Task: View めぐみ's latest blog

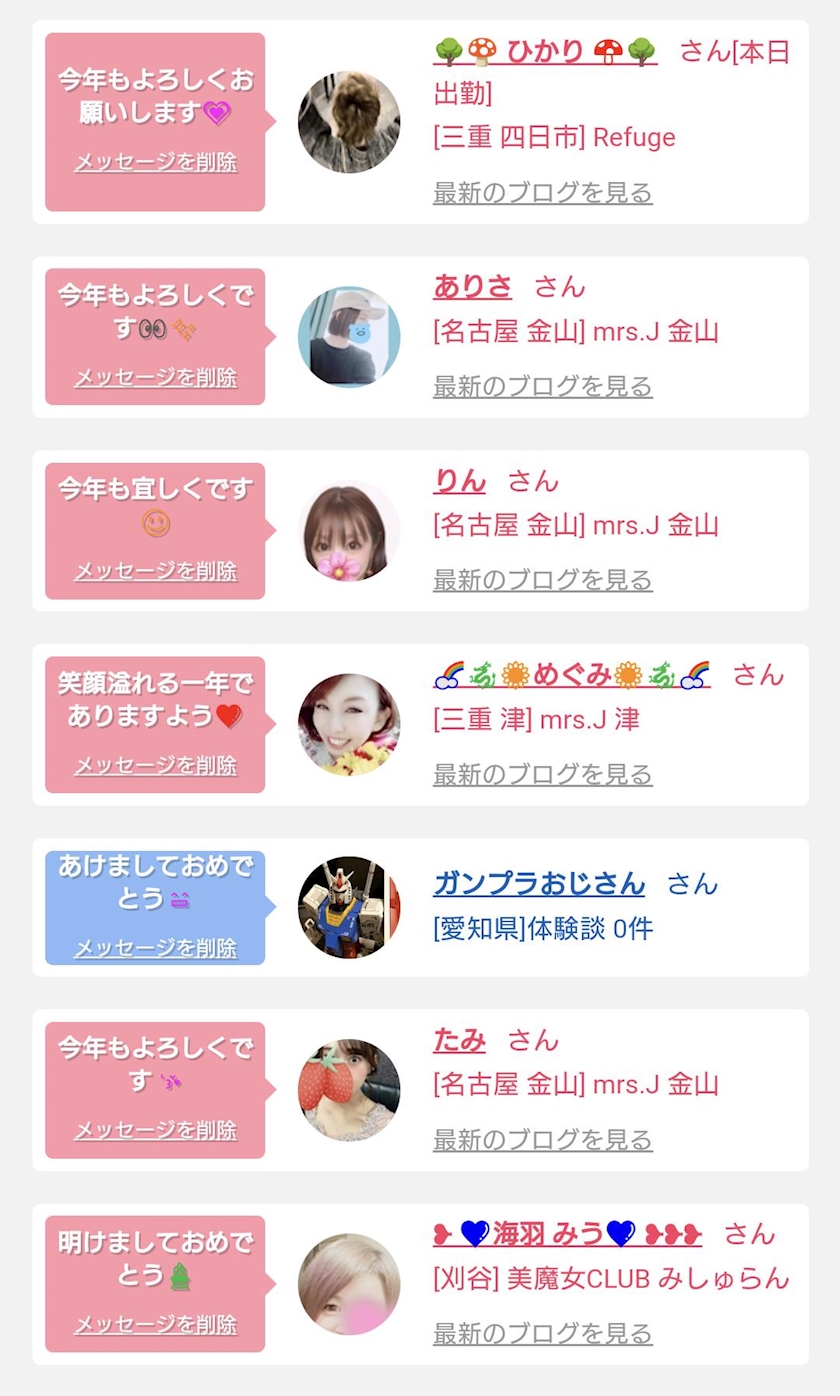Action: coord(542,774)
